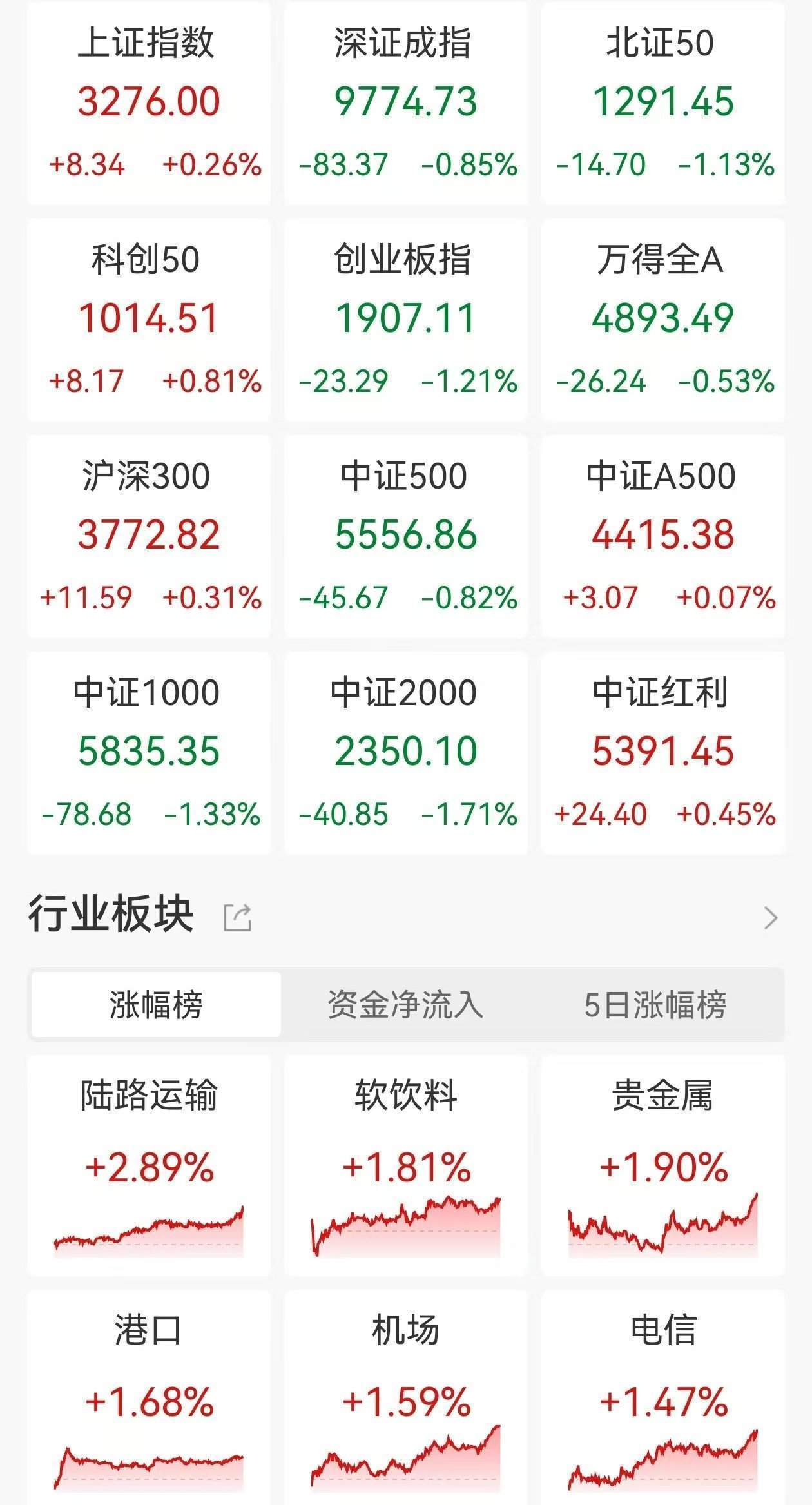The image size is (812, 1505).
Task: Tap the 贵金属 sector card
Action: tap(662, 1165)
